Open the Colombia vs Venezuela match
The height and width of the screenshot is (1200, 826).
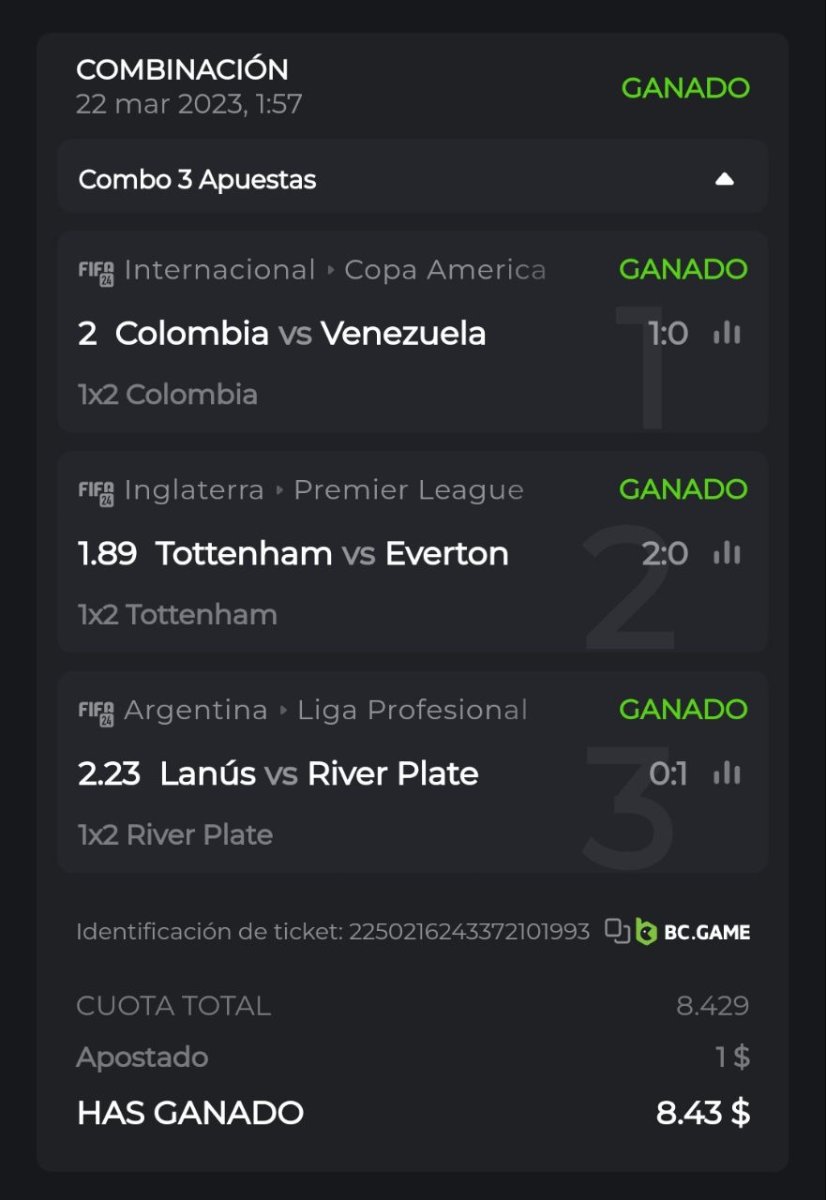pyautogui.click(x=300, y=333)
